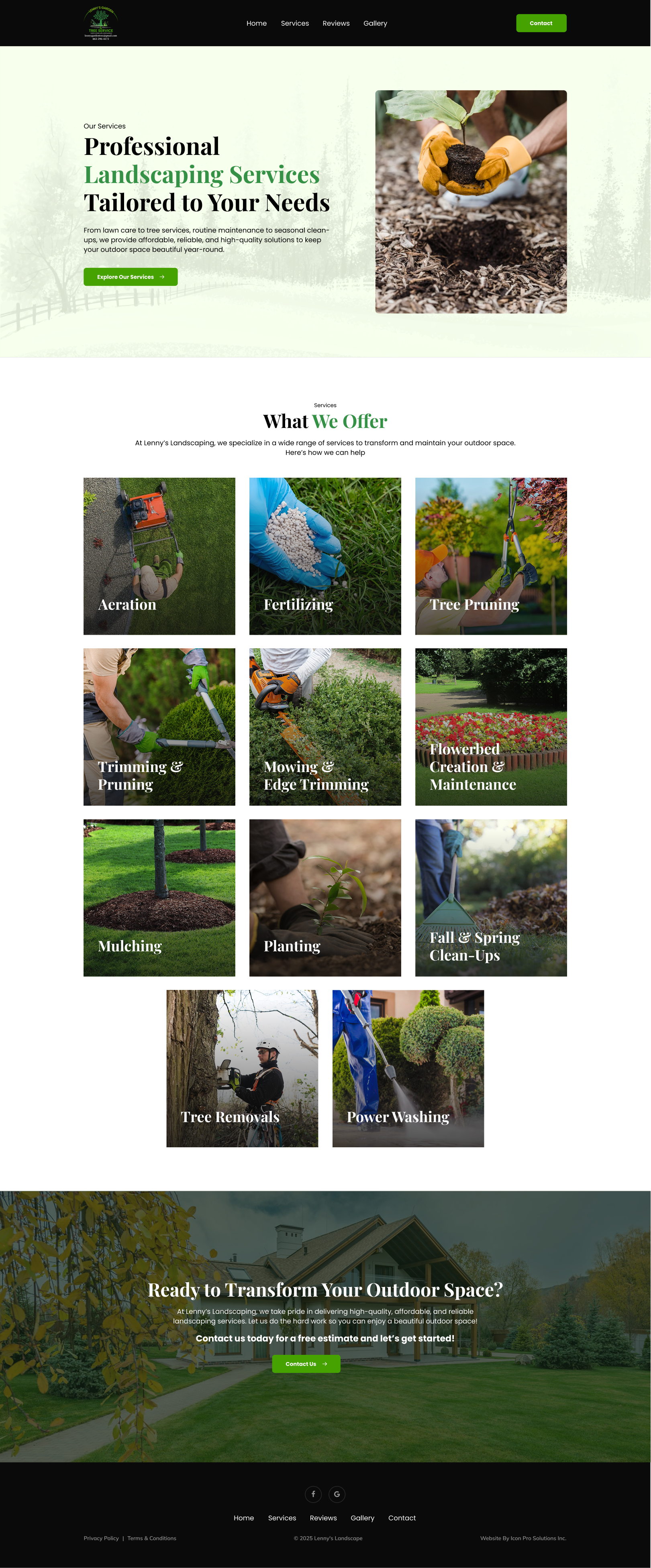Tap the green Contact button in header
Viewport: 651px width, 1568px height.
coord(541,23)
